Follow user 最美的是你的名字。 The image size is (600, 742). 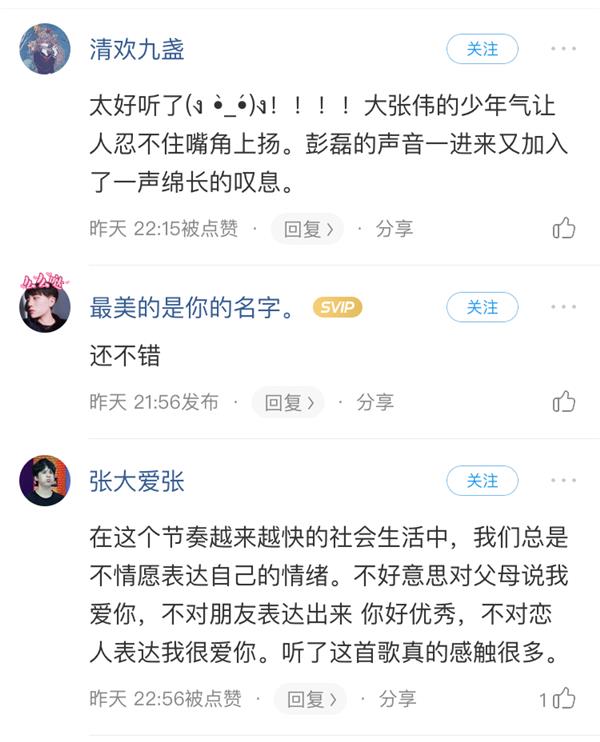coord(482,307)
